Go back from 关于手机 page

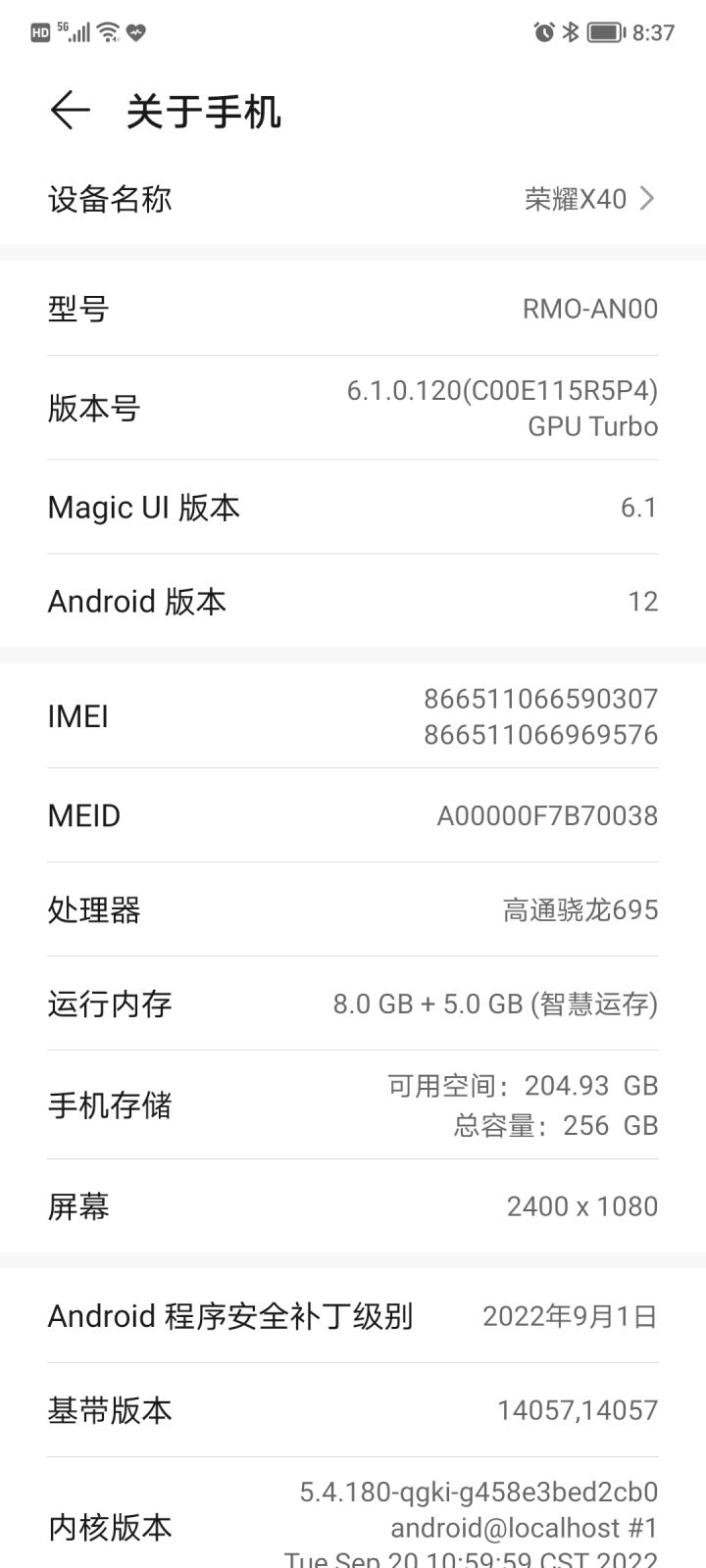coord(70,111)
